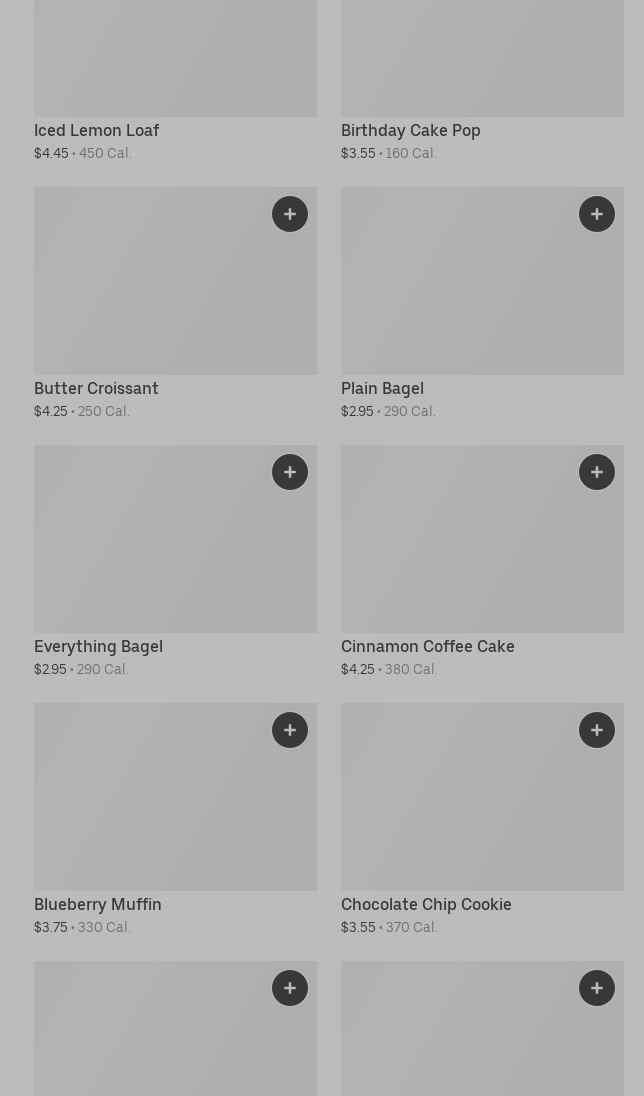The image size is (644, 1096).
Task: Select the Cinnamon Coffee Cake card
Action: tap(482, 561)
